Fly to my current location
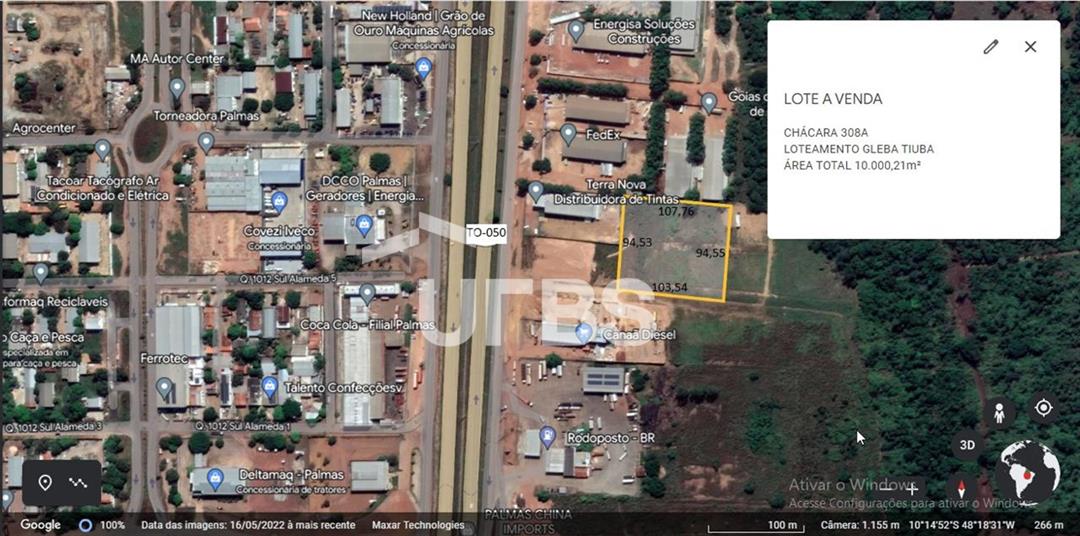The image size is (1080, 536). [1043, 408]
